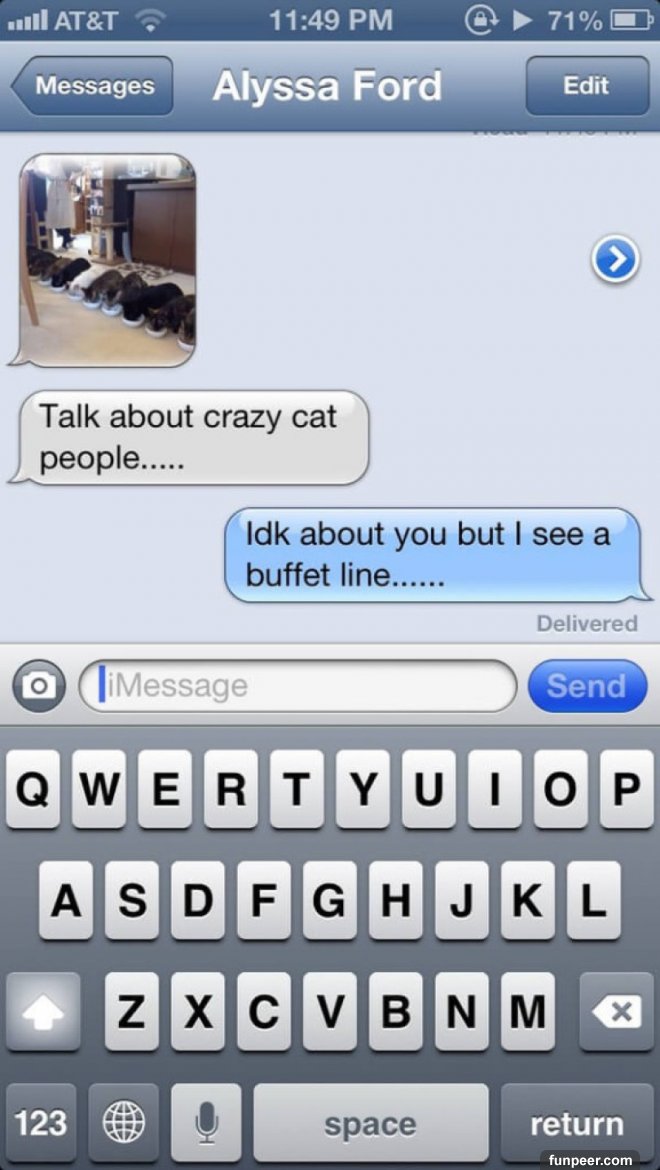Switch keyboard to numbers with 123
Viewport: 660px width, 1170px height.
point(41,1123)
